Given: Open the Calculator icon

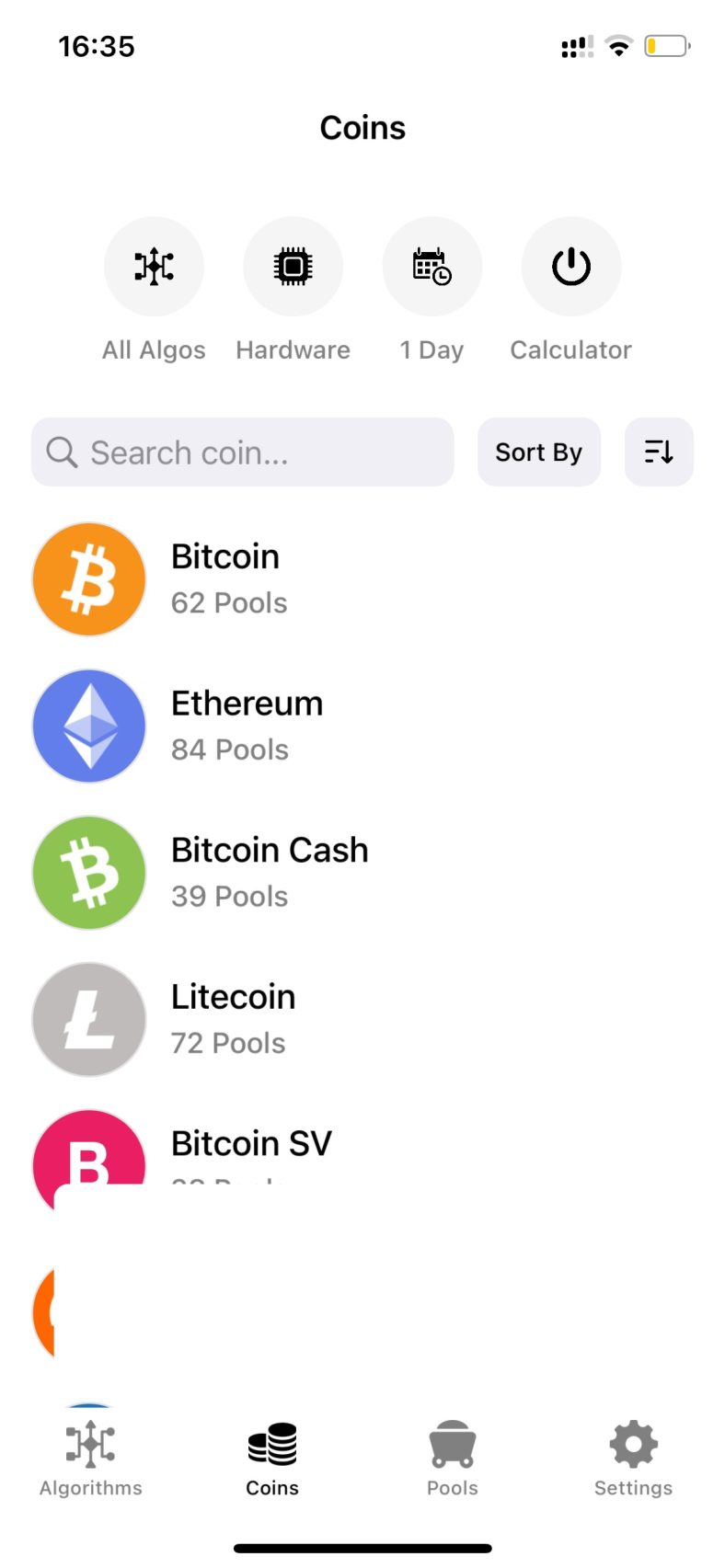Looking at the screenshot, I should coord(570,267).
